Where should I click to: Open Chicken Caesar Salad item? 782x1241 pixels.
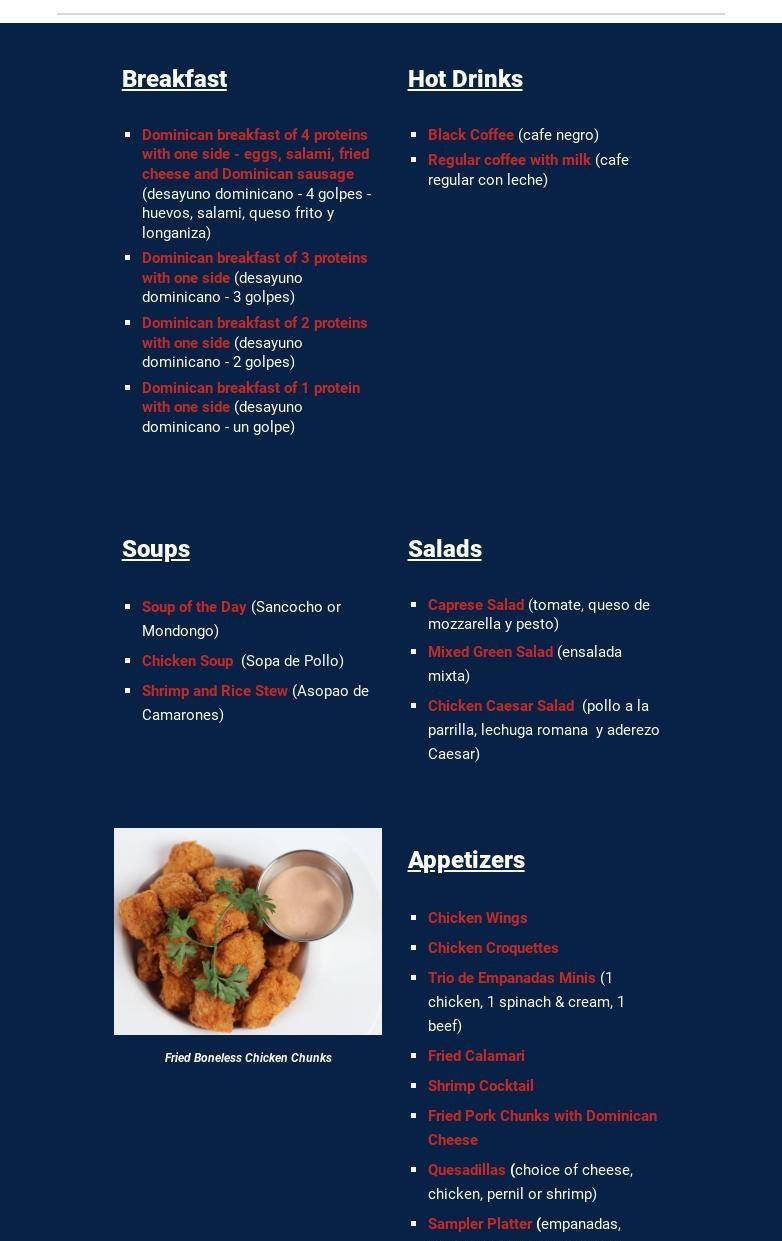(501, 706)
